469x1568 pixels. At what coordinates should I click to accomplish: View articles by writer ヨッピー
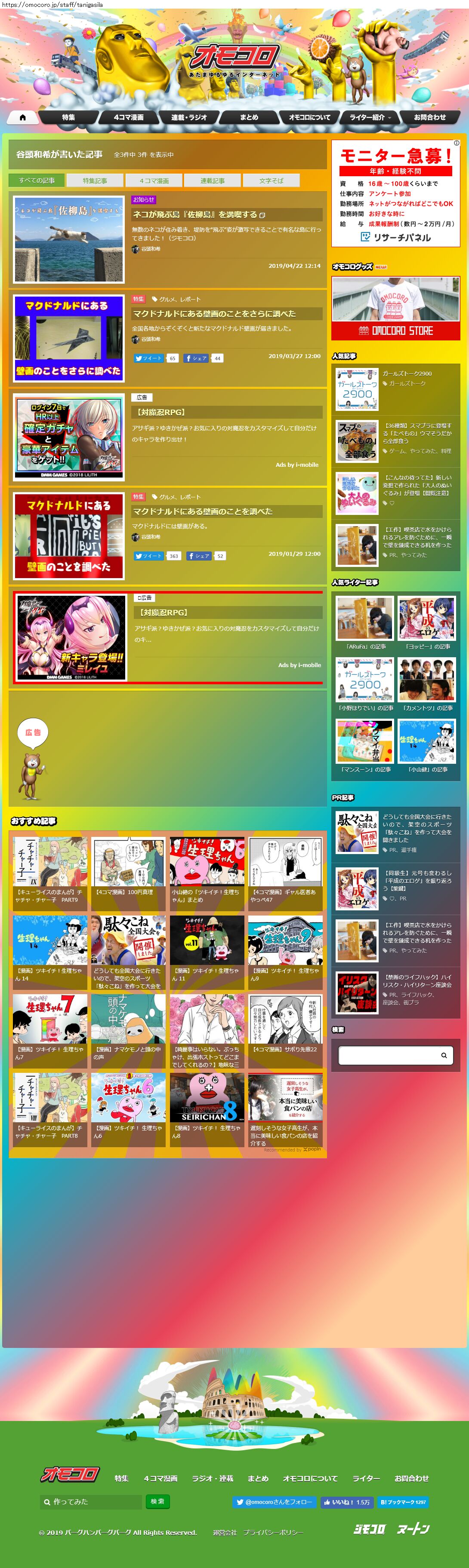pos(427,623)
